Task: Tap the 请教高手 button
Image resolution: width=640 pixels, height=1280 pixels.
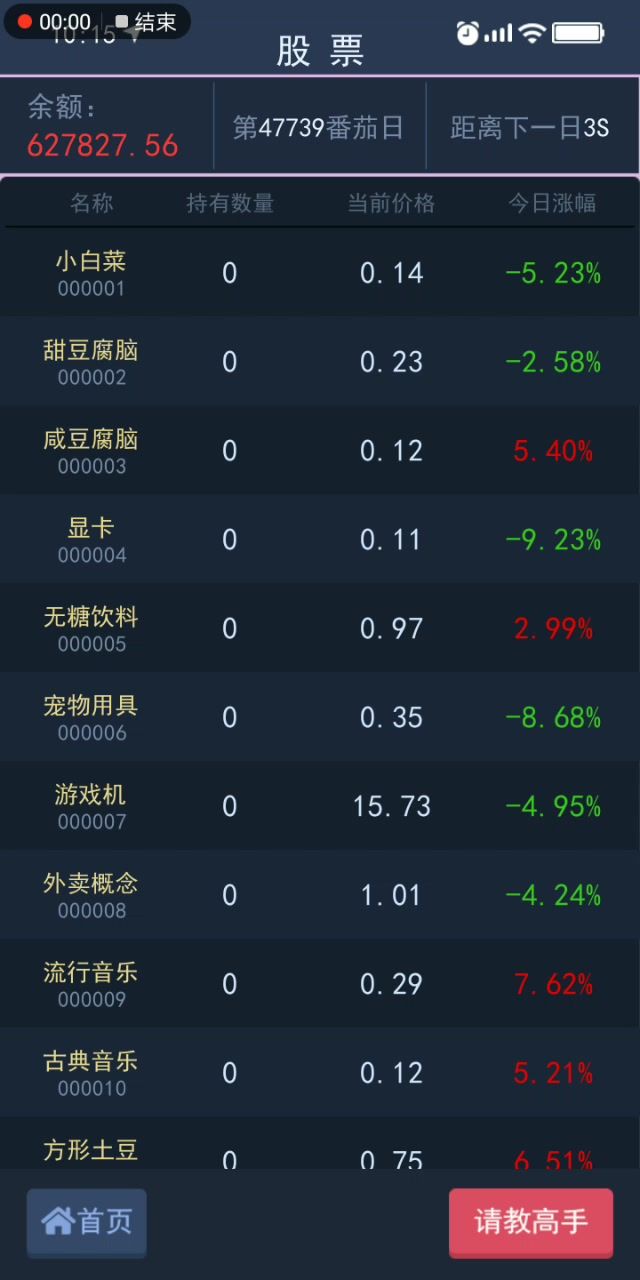Action: tap(530, 1221)
